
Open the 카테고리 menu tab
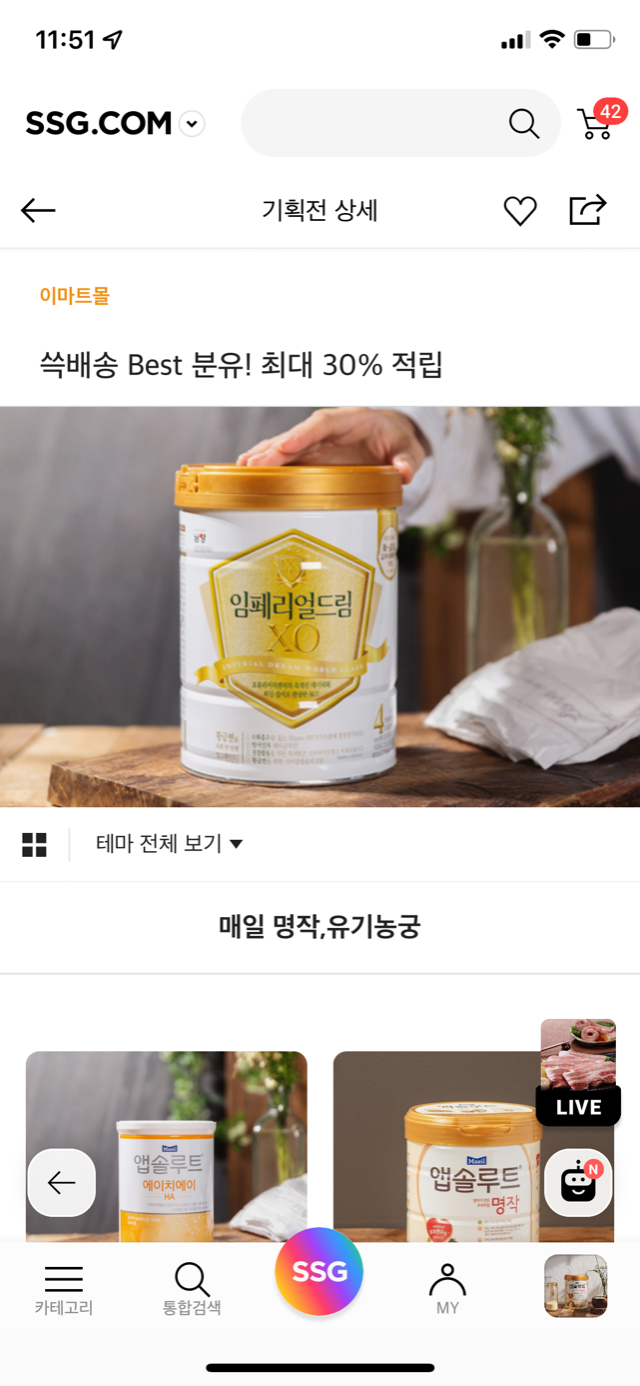63,1289
